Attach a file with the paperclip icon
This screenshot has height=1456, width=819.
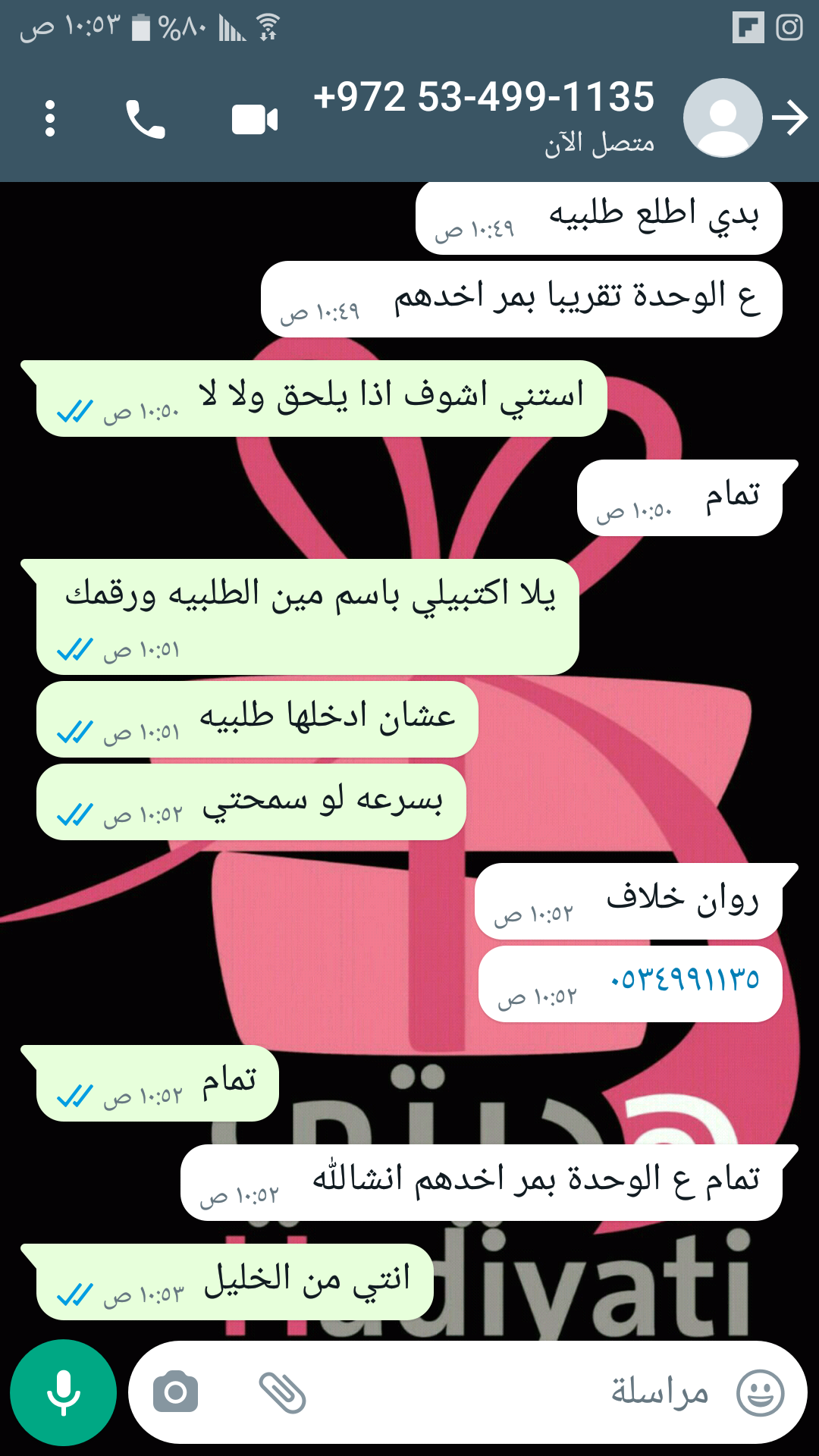(x=282, y=1392)
